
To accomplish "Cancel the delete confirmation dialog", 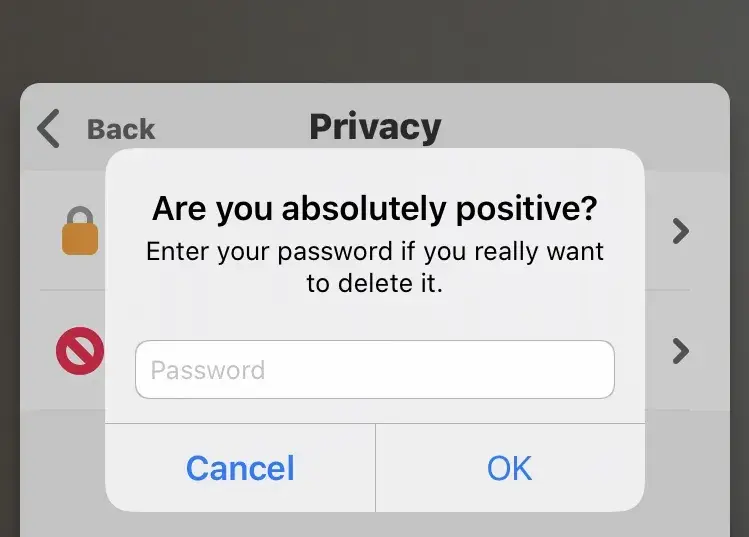I will coord(240,468).
